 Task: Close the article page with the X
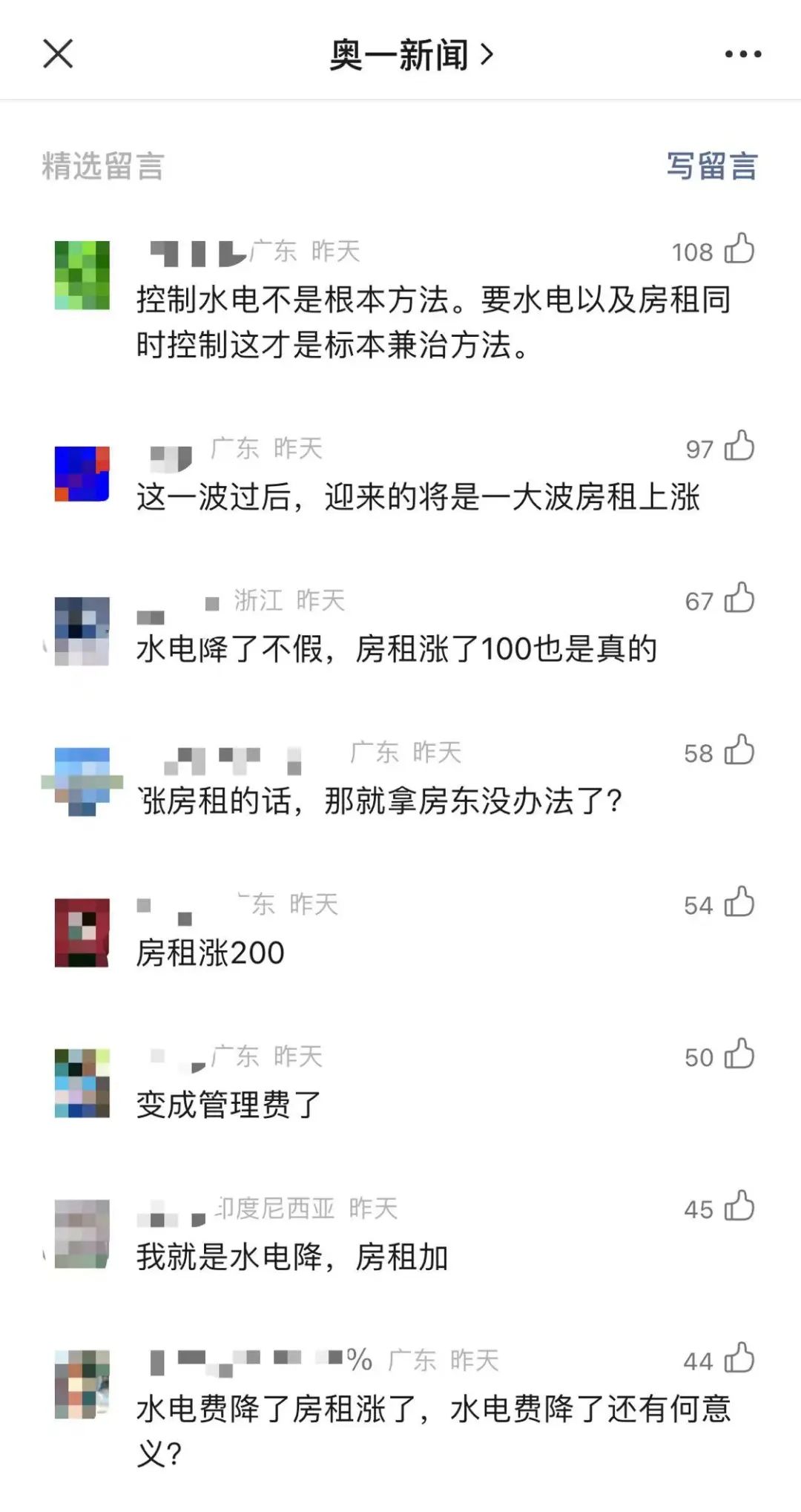click(x=58, y=54)
